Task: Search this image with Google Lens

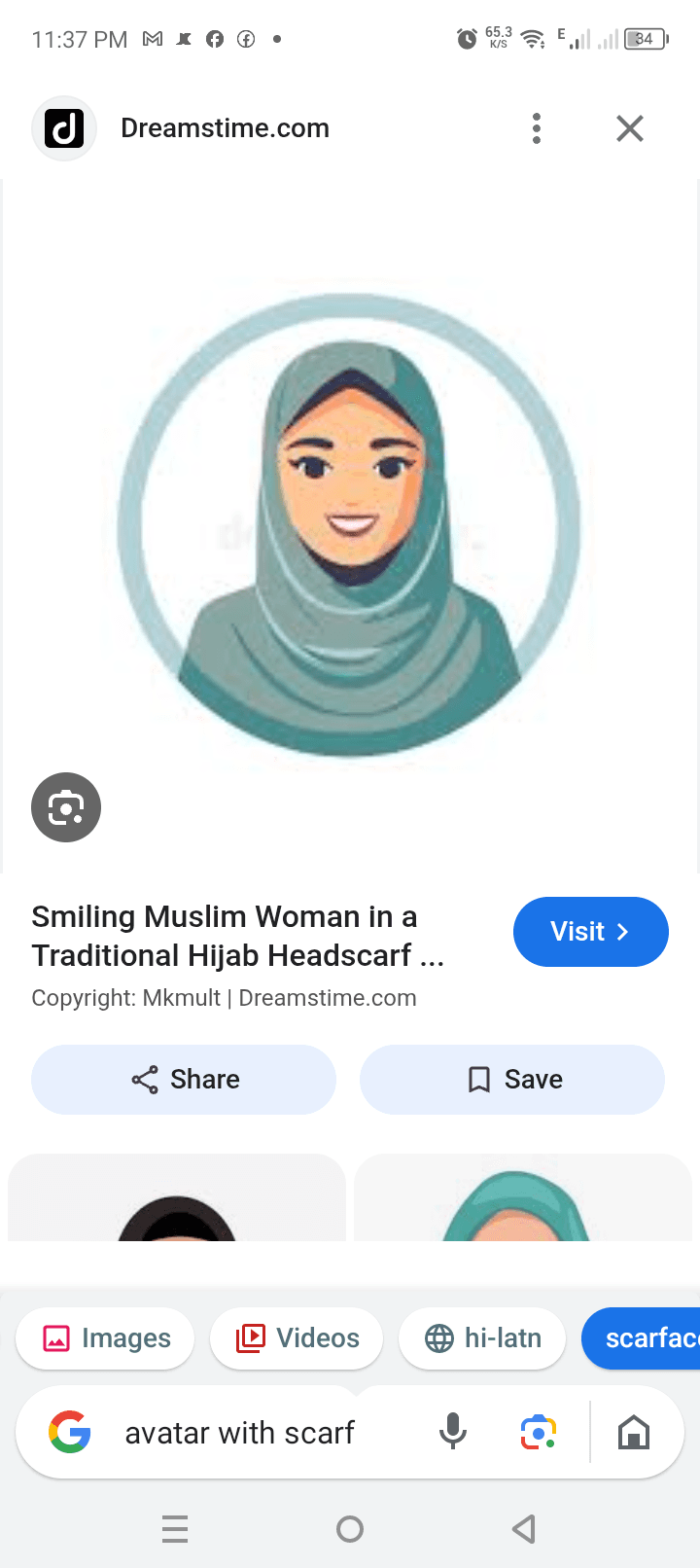Action: (x=66, y=807)
